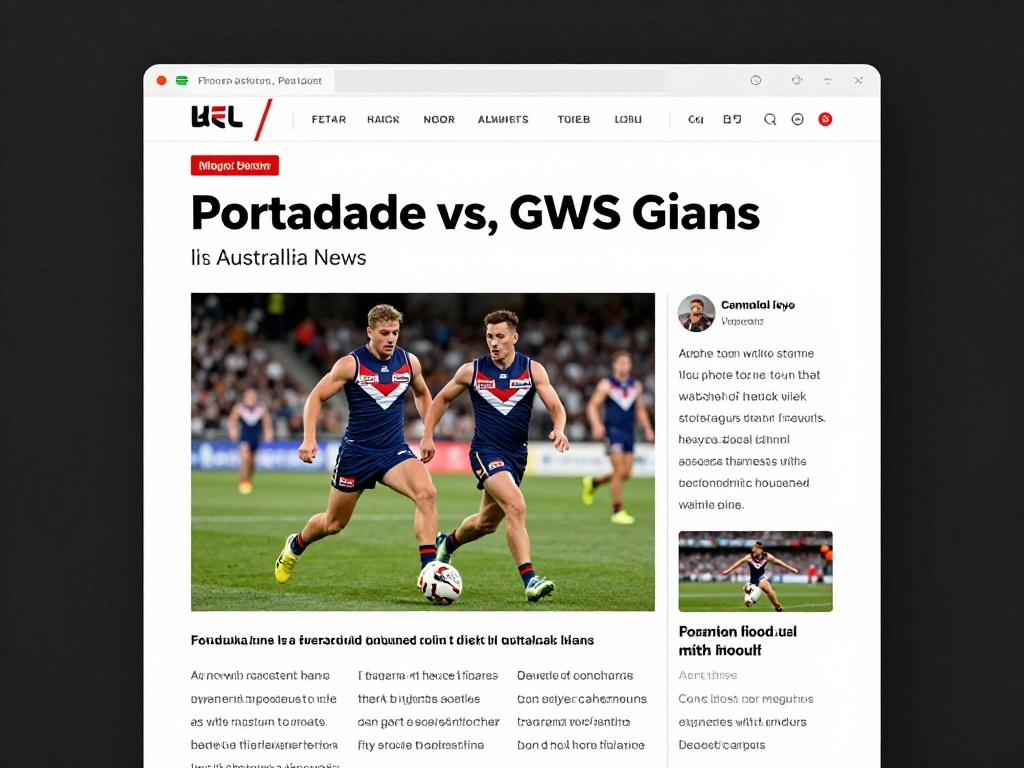This screenshot has width=1024, height=768.
Task: Open the main match photo of two players
Action: click(x=423, y=452)
